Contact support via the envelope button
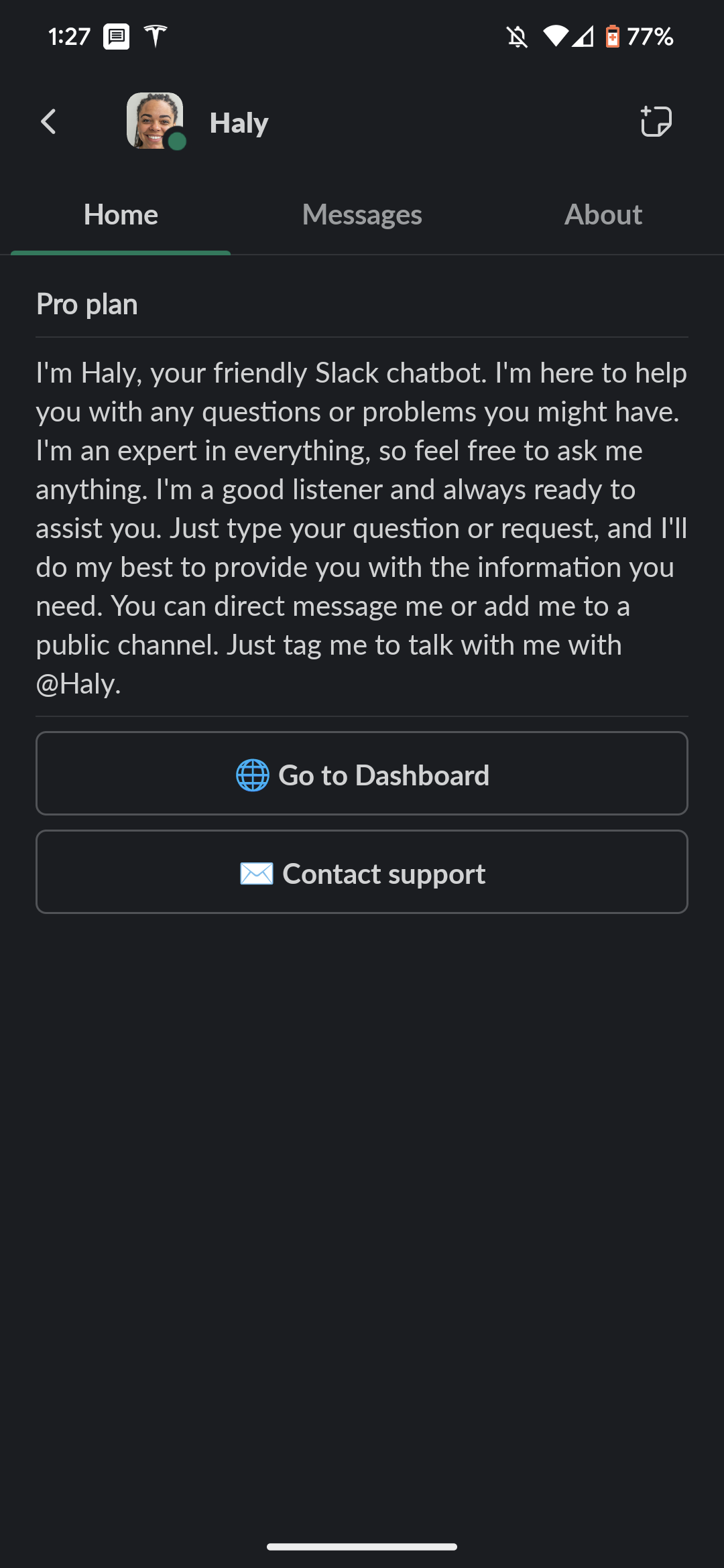724x1568 pixels. click(x=362, y=872)
